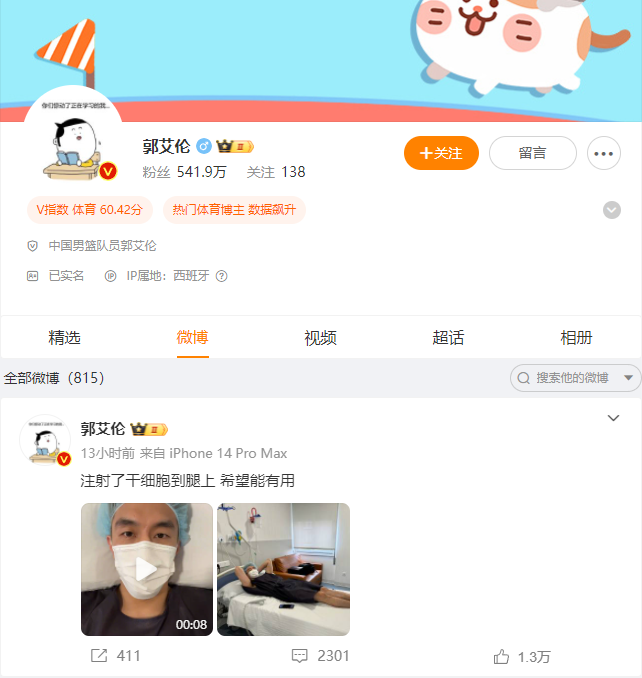Open the post options dropdown arrow
This screenshot has height=678, width=642.
pos(614,418)
